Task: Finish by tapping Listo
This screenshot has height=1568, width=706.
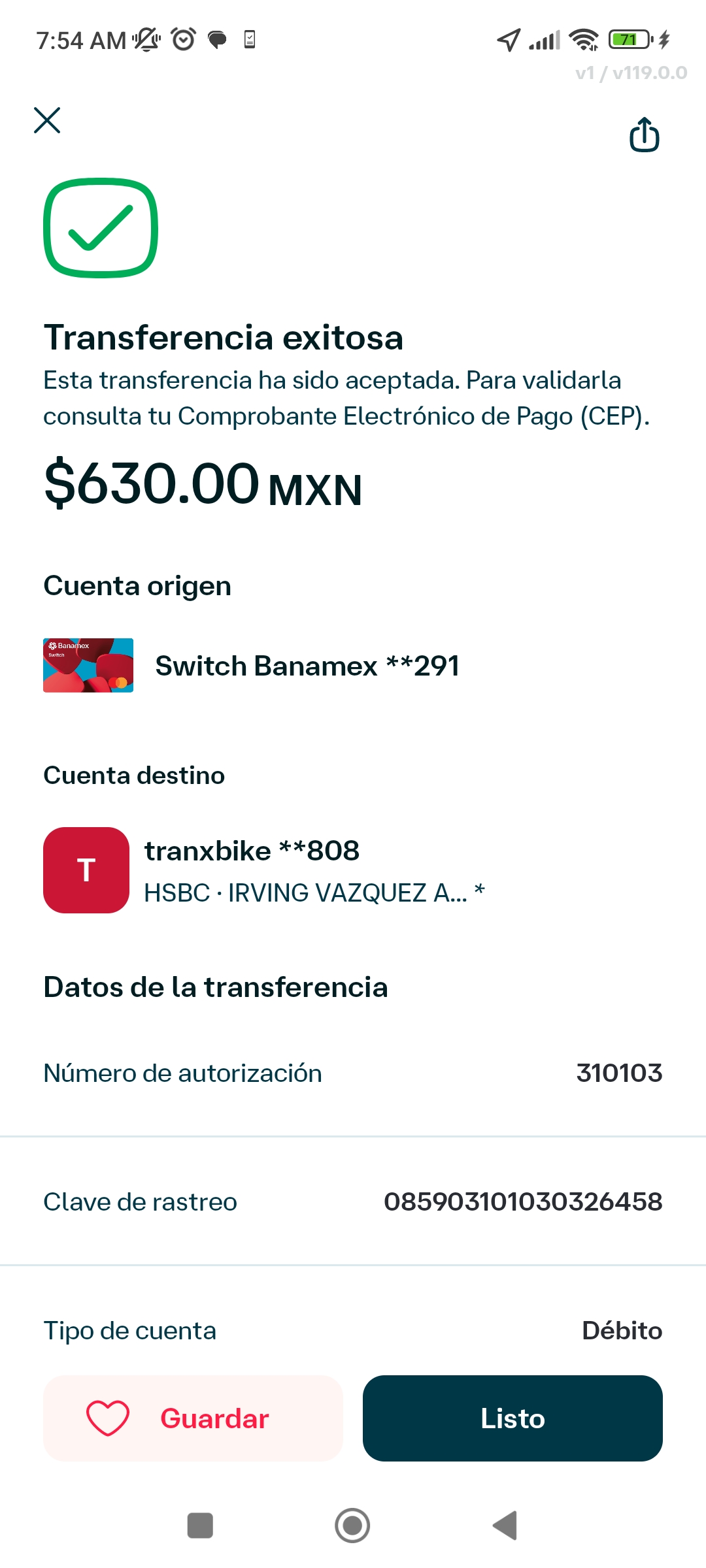Action: tap(513, 1418)
